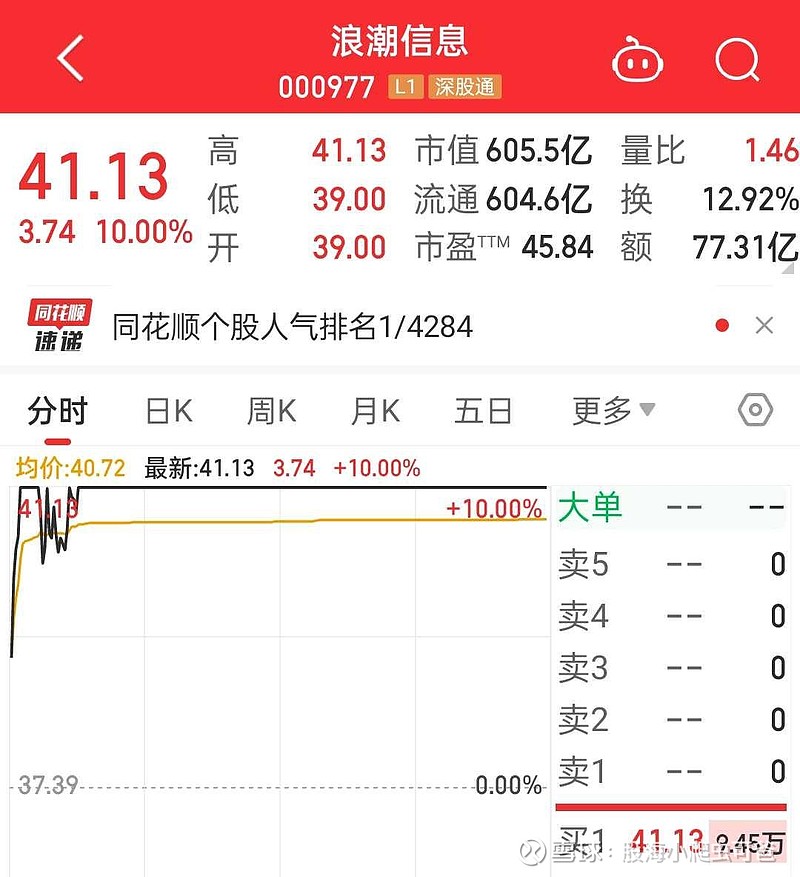Open the 日K chart tab

pyautogui.click(x=166, y=409)
